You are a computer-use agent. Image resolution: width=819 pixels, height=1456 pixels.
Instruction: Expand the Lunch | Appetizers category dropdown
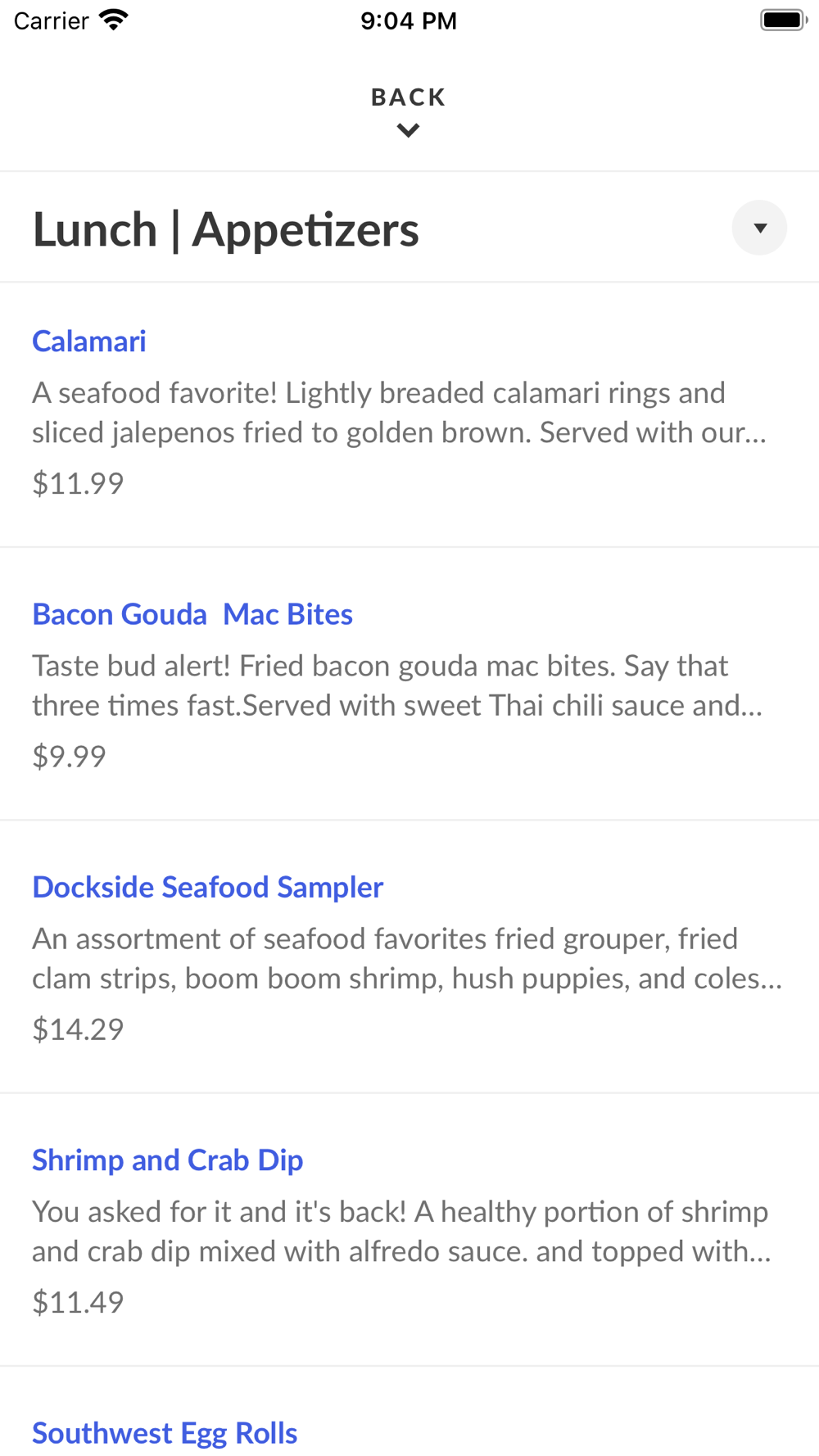coord(759,228)
